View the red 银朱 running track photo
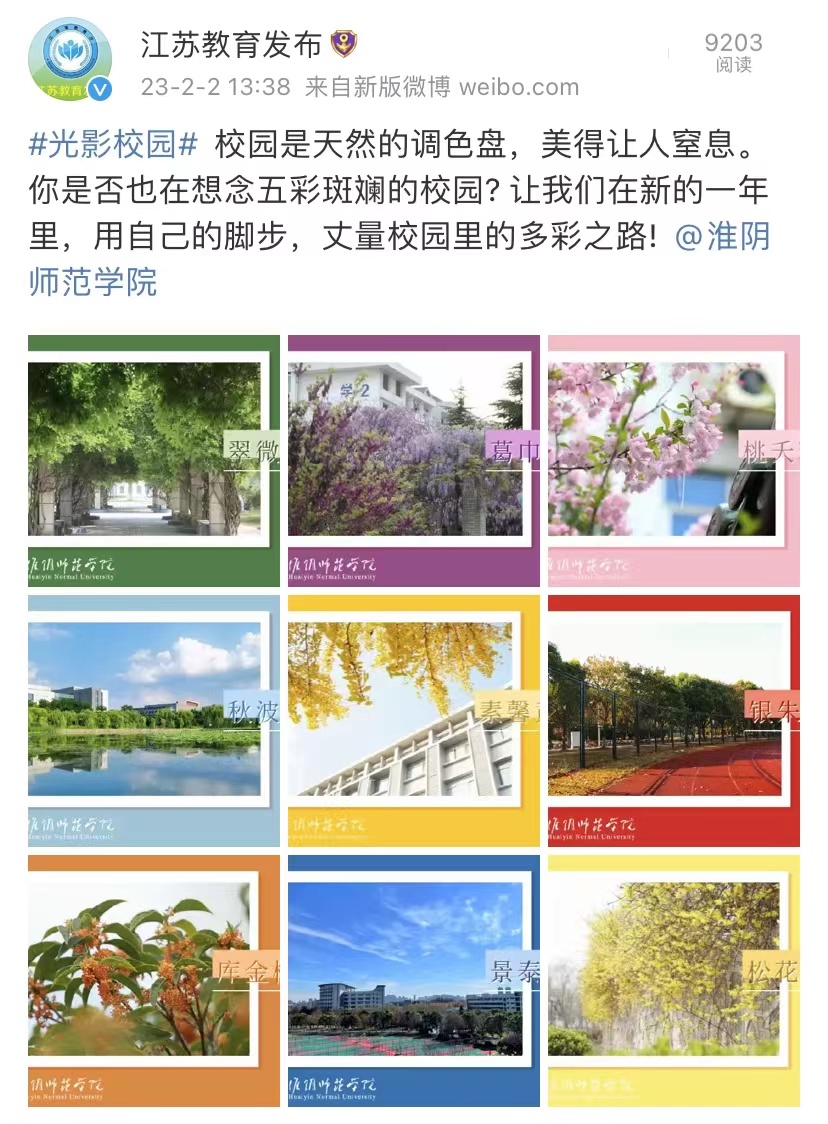 click(673, 720)
